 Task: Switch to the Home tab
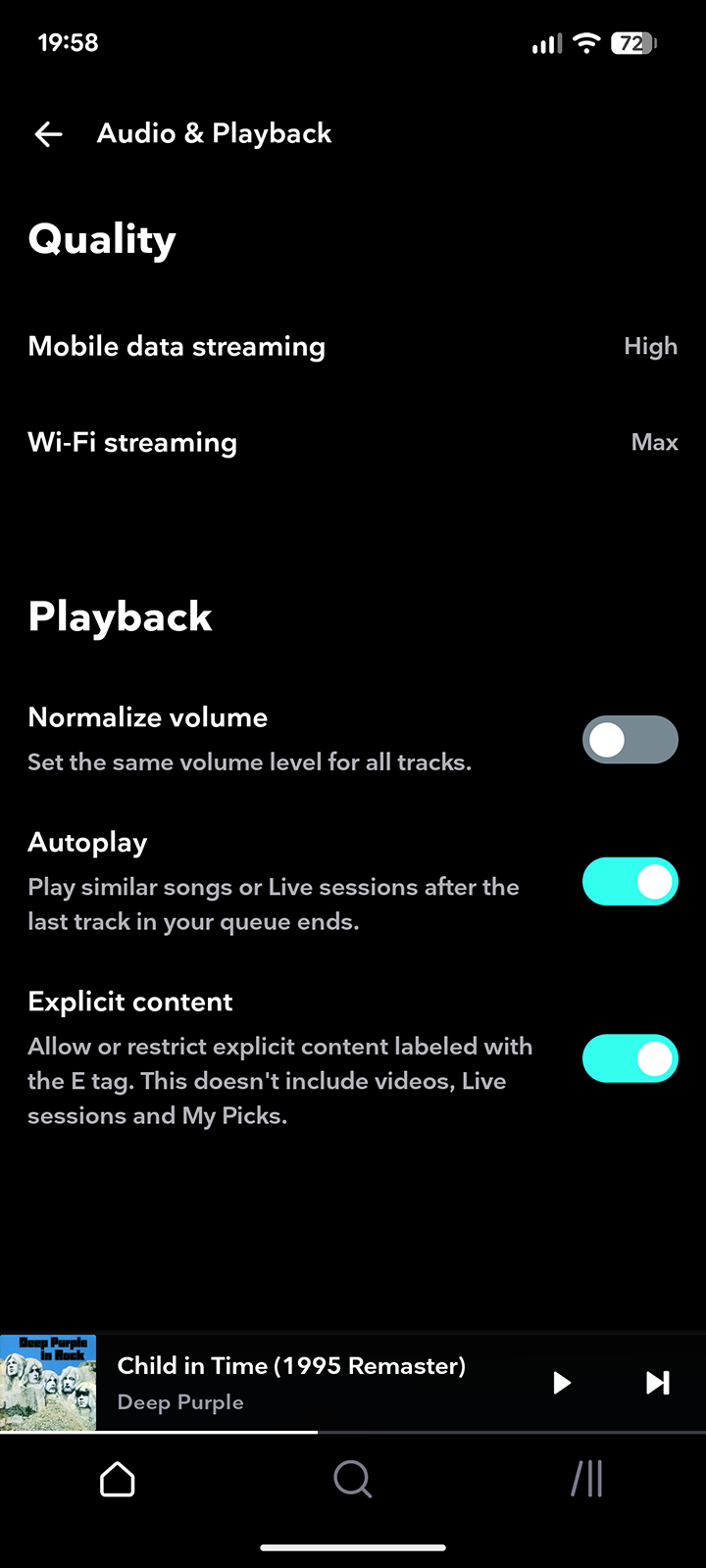click(x=118, y=1479)
